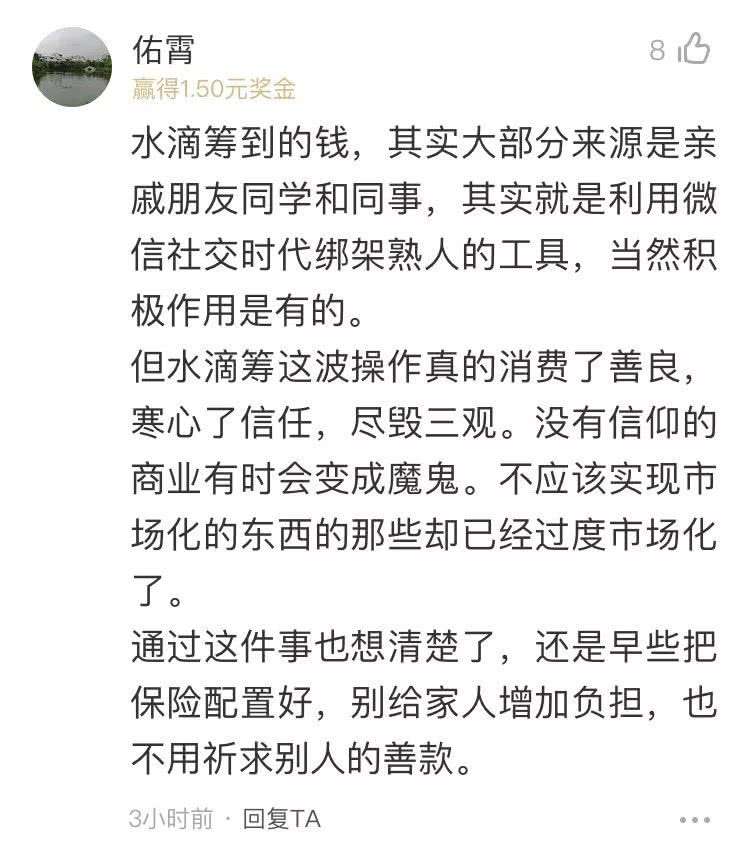Open the three-dot more options menu

point(693,820)
